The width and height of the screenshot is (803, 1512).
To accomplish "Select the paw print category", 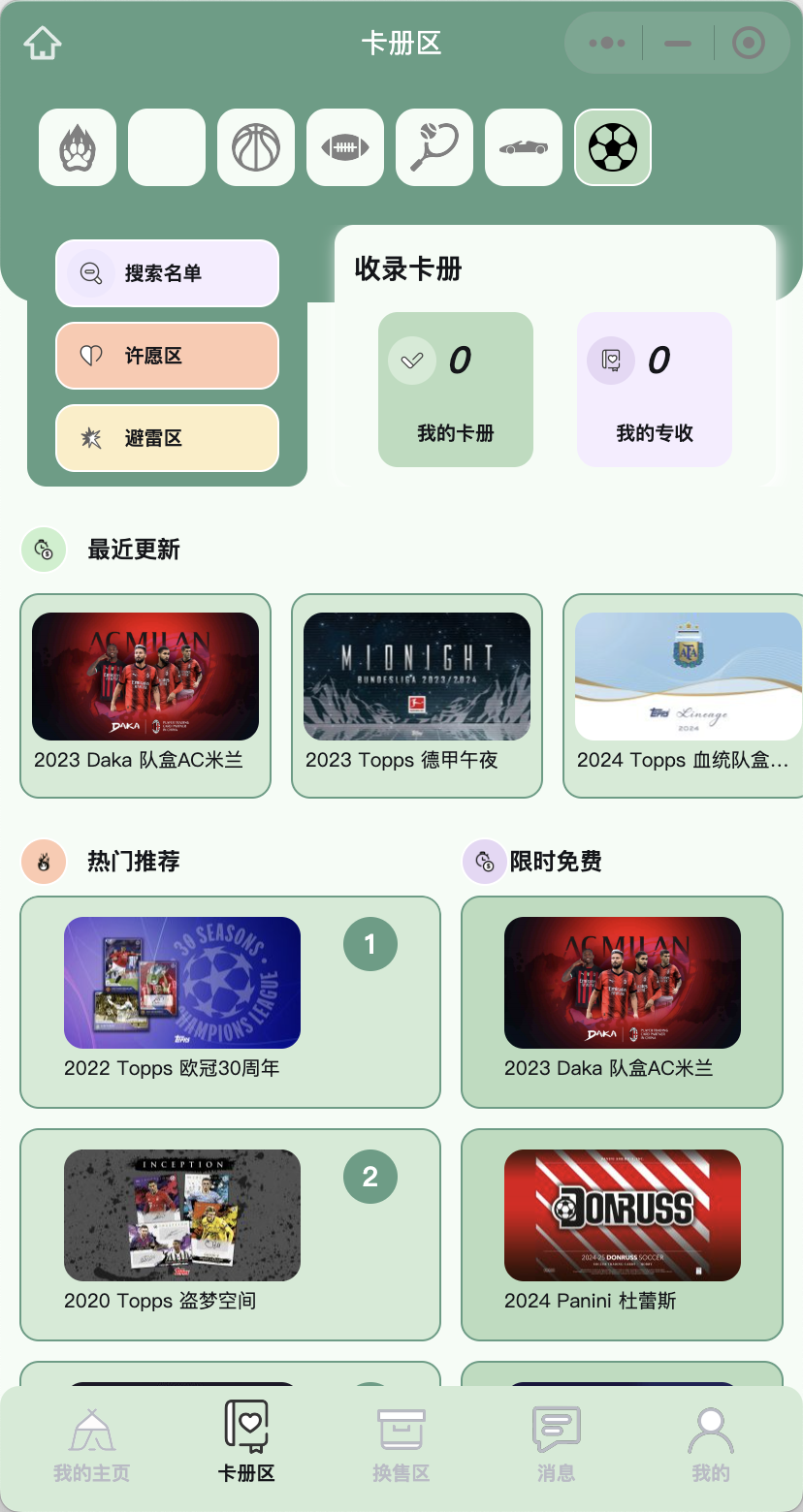I will (78, 147).
